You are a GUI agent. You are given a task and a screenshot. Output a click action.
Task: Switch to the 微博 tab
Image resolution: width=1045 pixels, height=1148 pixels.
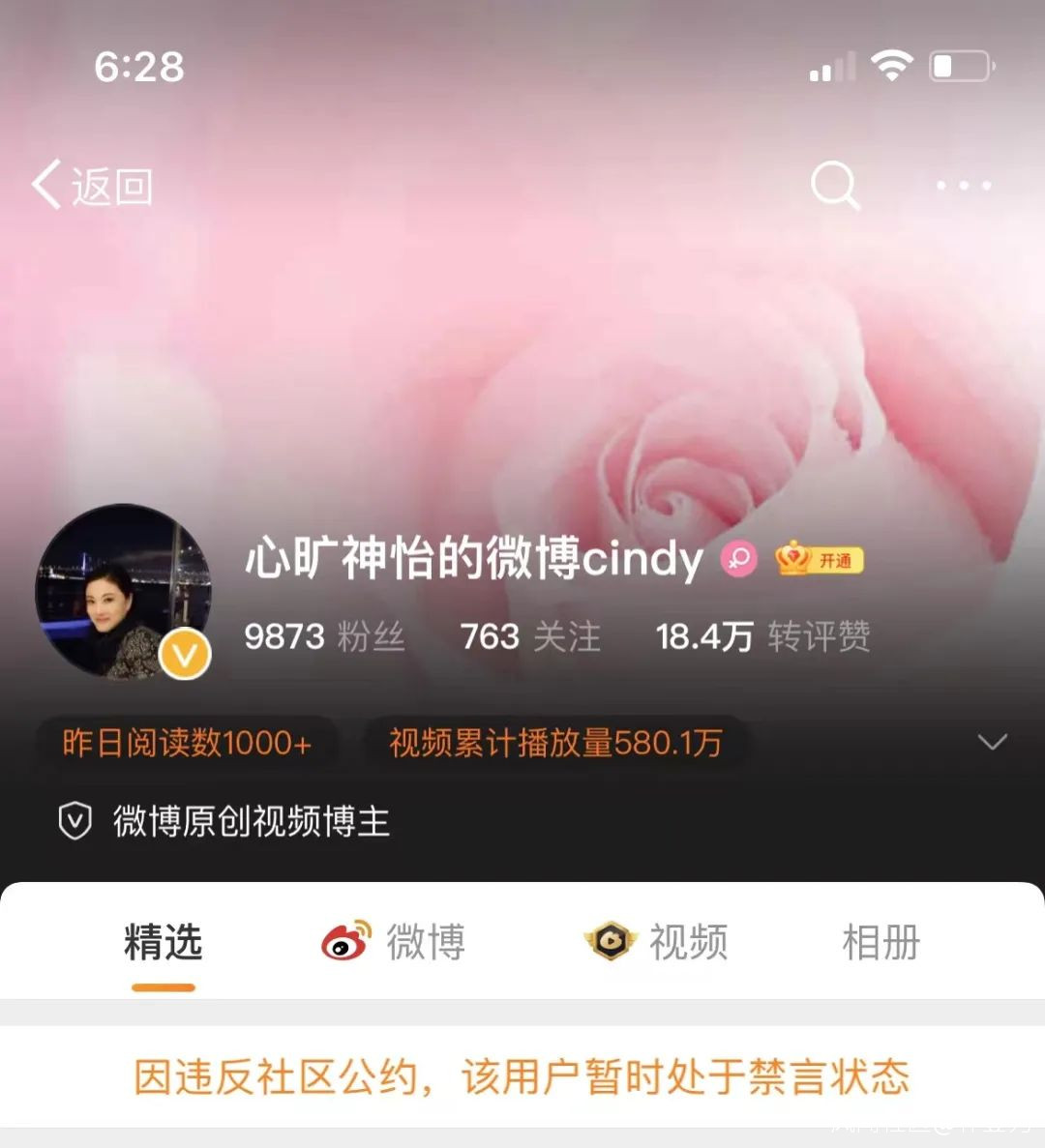click(x=394, y=942)
